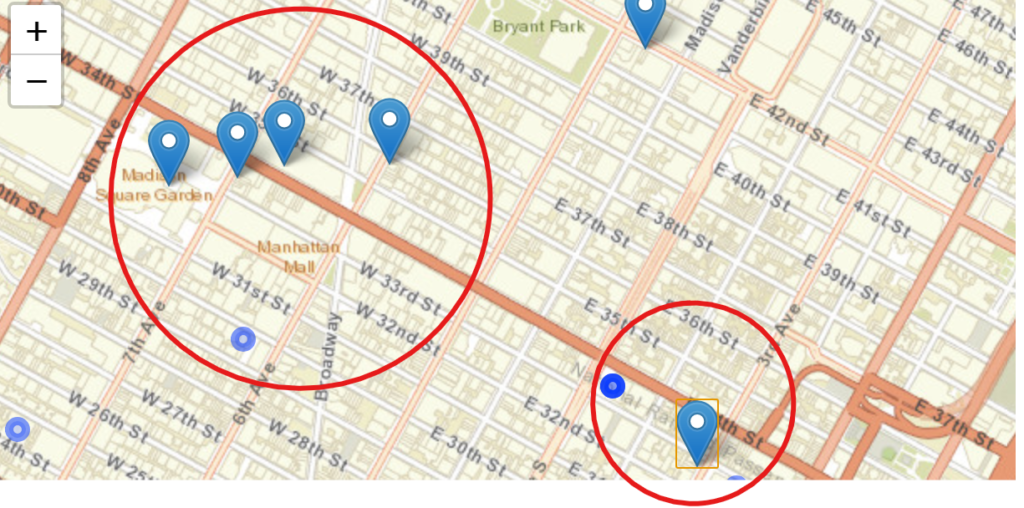
Task: Zoom in on the map
Action: point(36,31)
